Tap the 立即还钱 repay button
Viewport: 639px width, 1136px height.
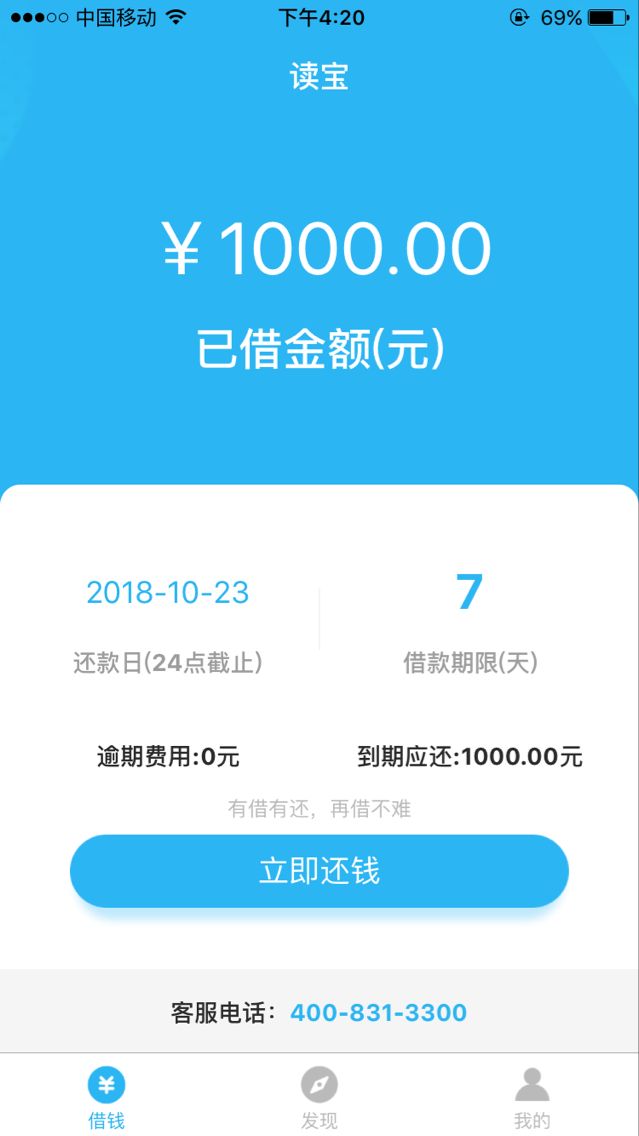point(319,871)
